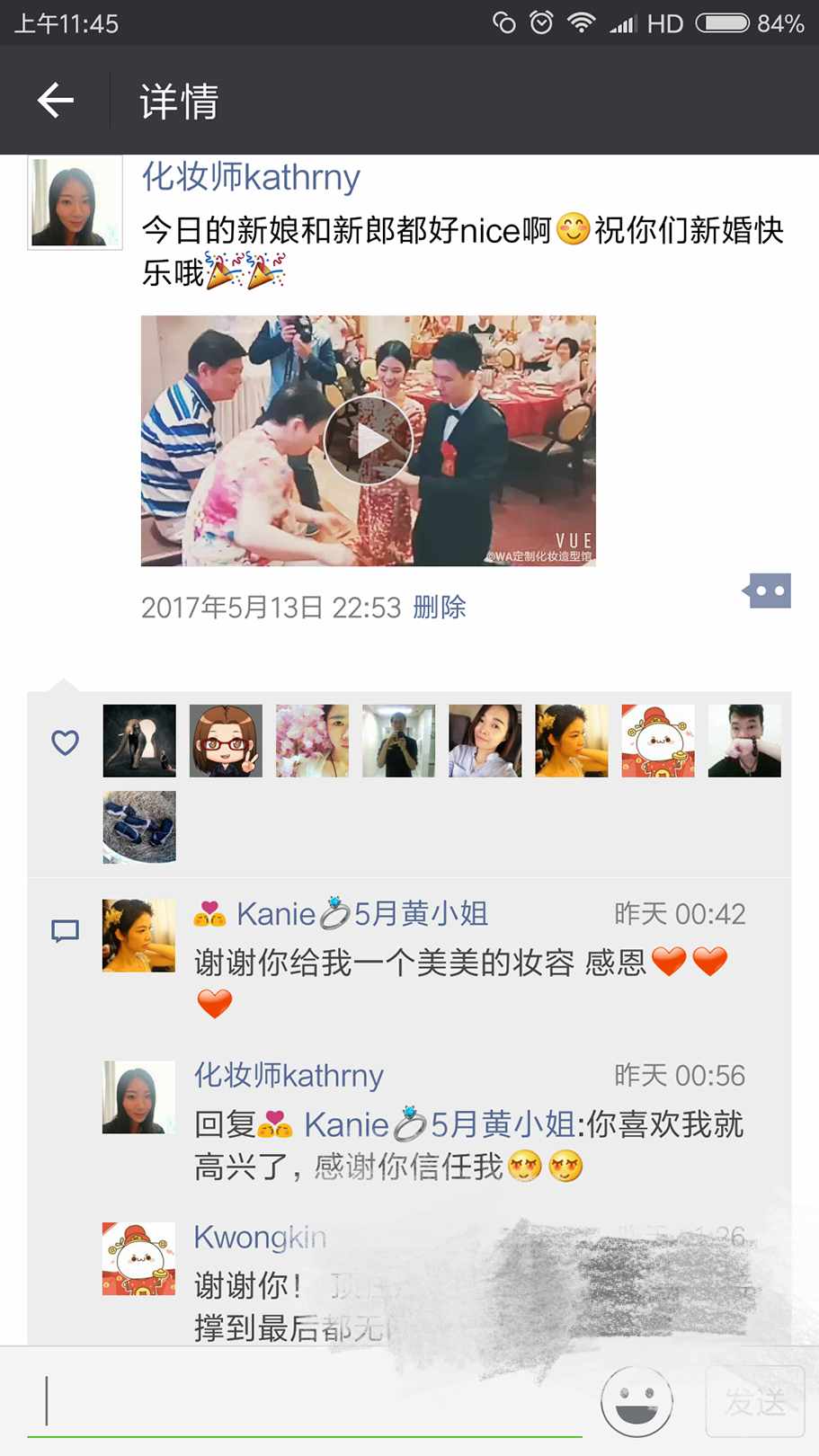Open 化妆师kathrny profile name at top
819x1456 pixels.
click(251, 177)
